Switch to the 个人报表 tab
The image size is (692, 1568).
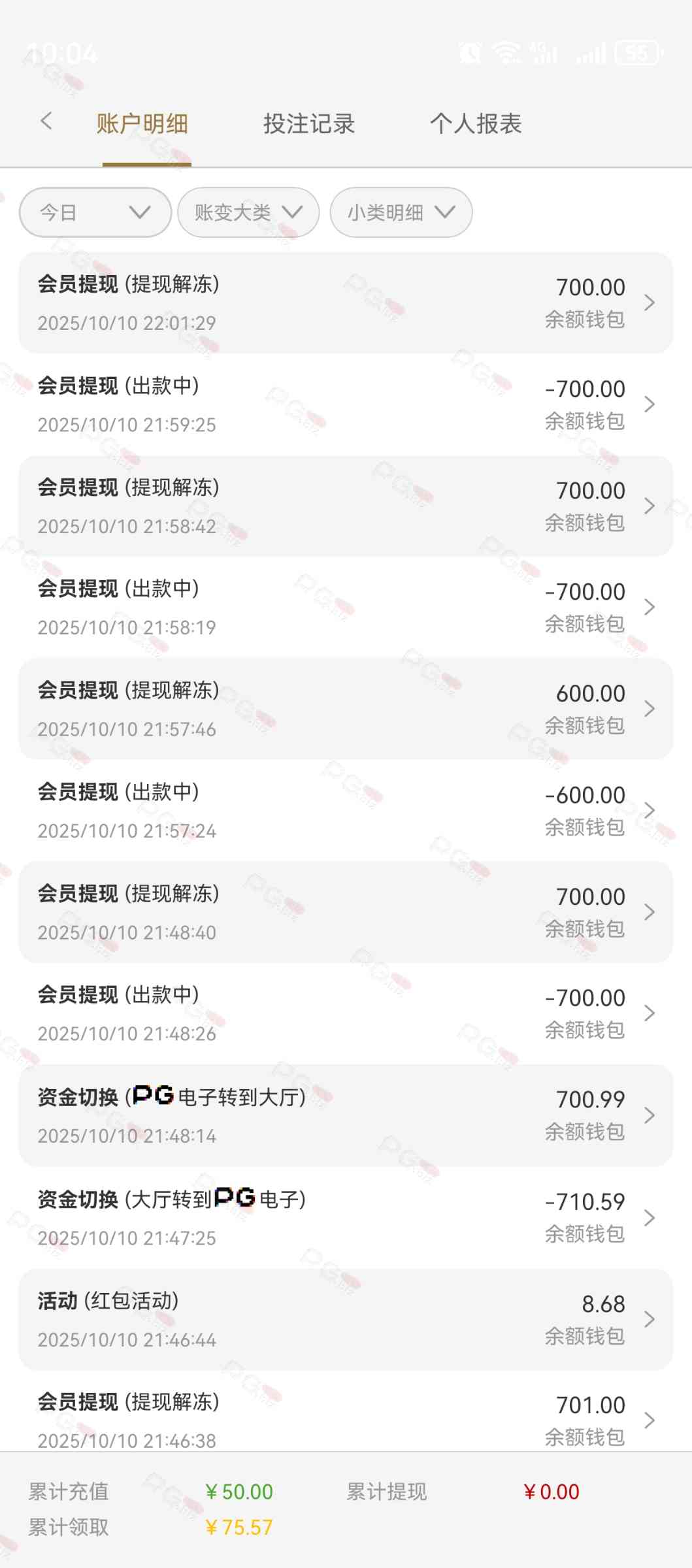[476, 123]
